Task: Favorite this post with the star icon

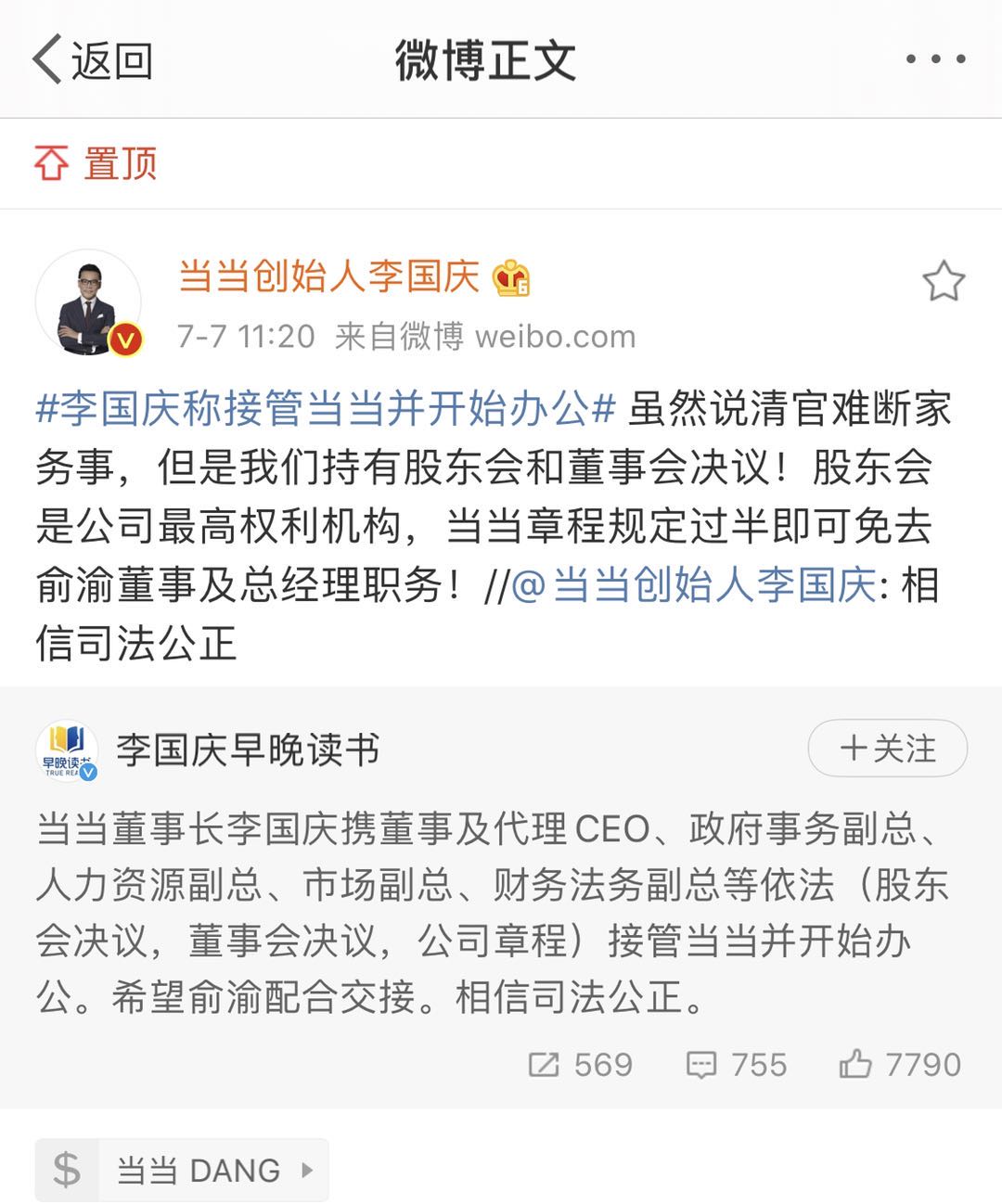Action: coord(943,281)
